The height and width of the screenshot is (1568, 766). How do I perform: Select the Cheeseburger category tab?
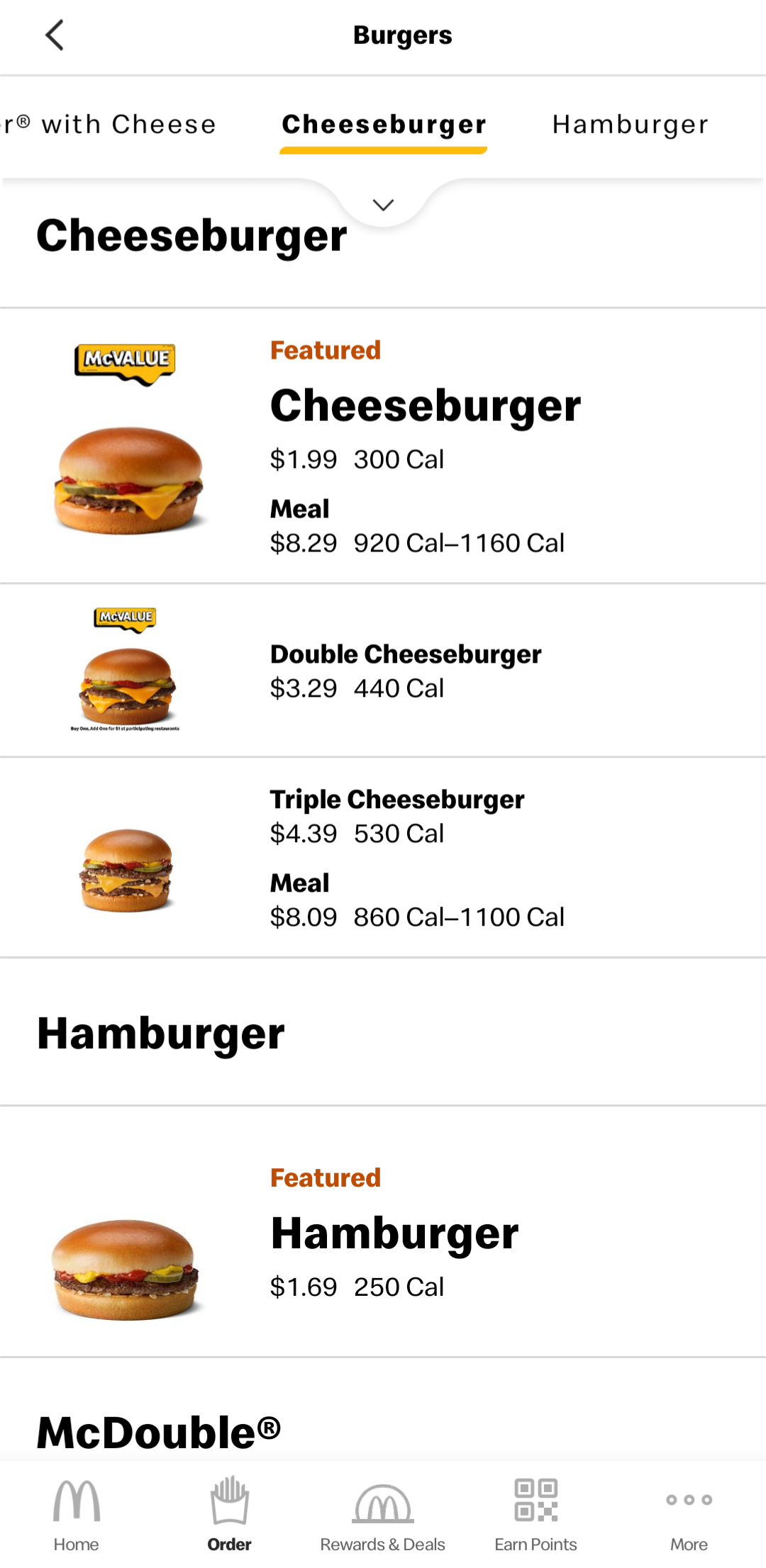tap(384, 125)
